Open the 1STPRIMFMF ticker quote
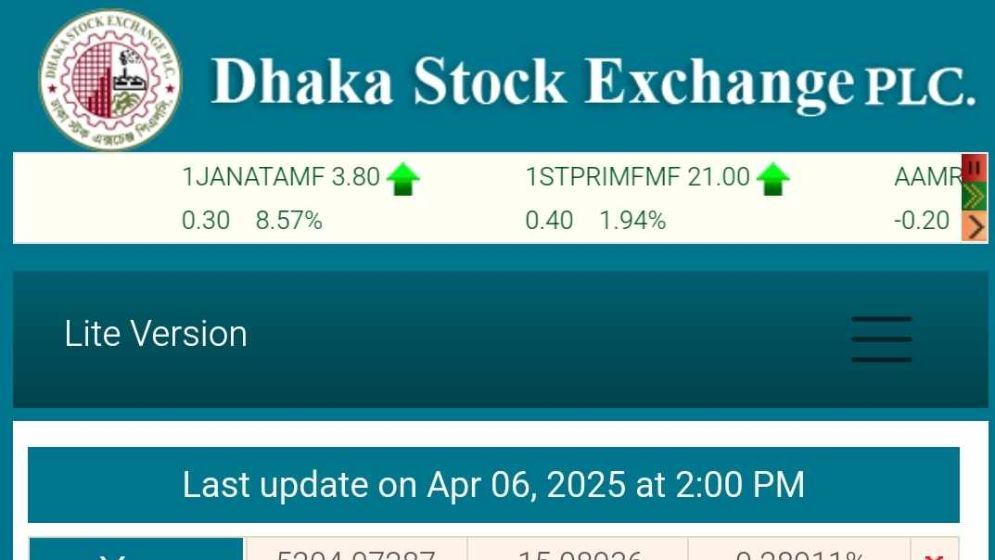Viewport: 995px width, 560px height. coord(636,178)
